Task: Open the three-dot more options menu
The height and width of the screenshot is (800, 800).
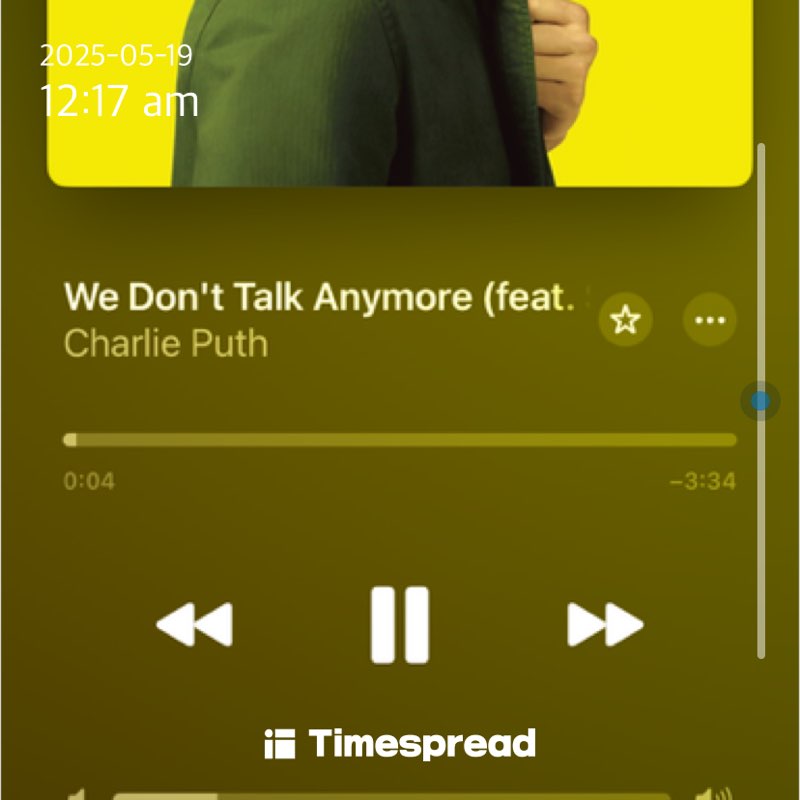Action: pos(709,321)
